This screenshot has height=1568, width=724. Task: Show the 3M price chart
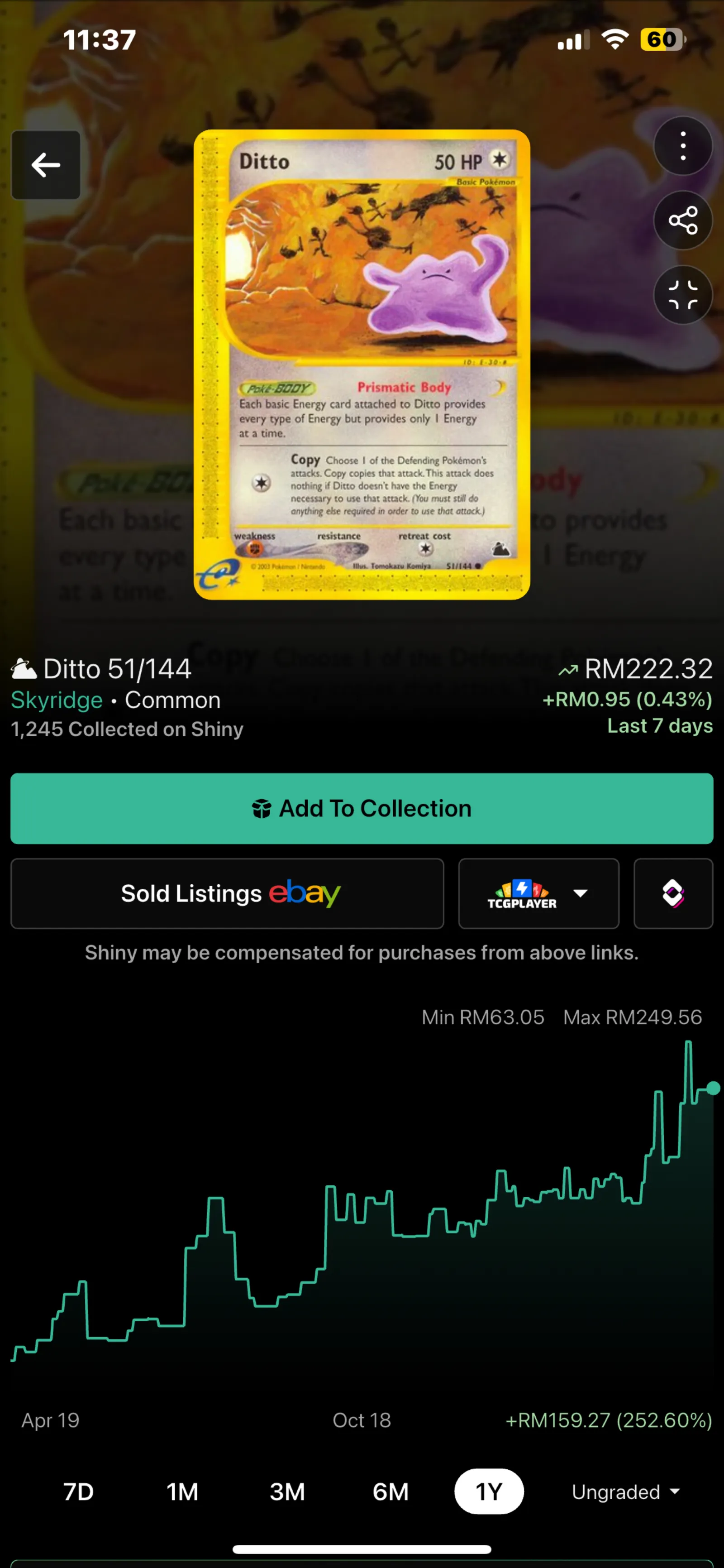pos(287,1492)
